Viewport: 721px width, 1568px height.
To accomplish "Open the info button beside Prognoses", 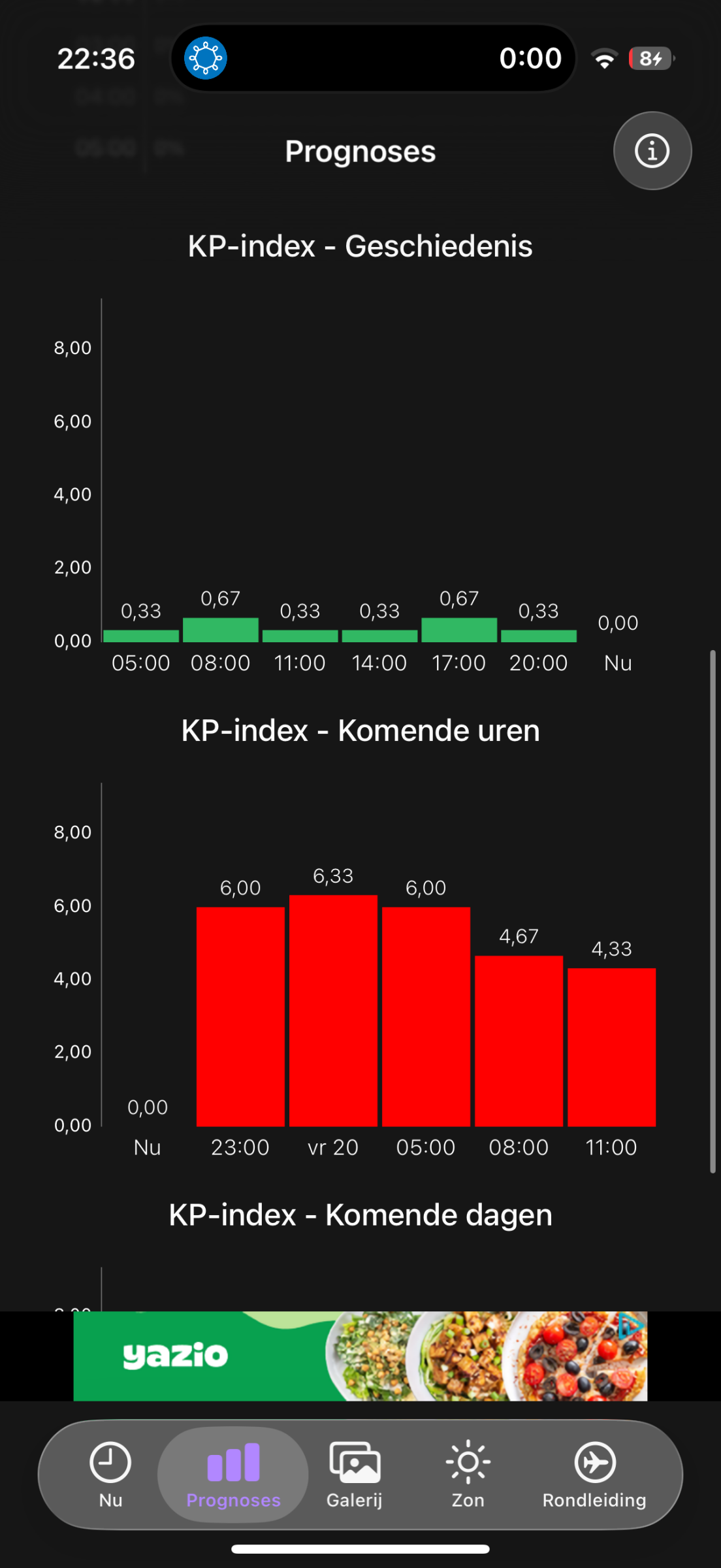I will pos(652,151).
